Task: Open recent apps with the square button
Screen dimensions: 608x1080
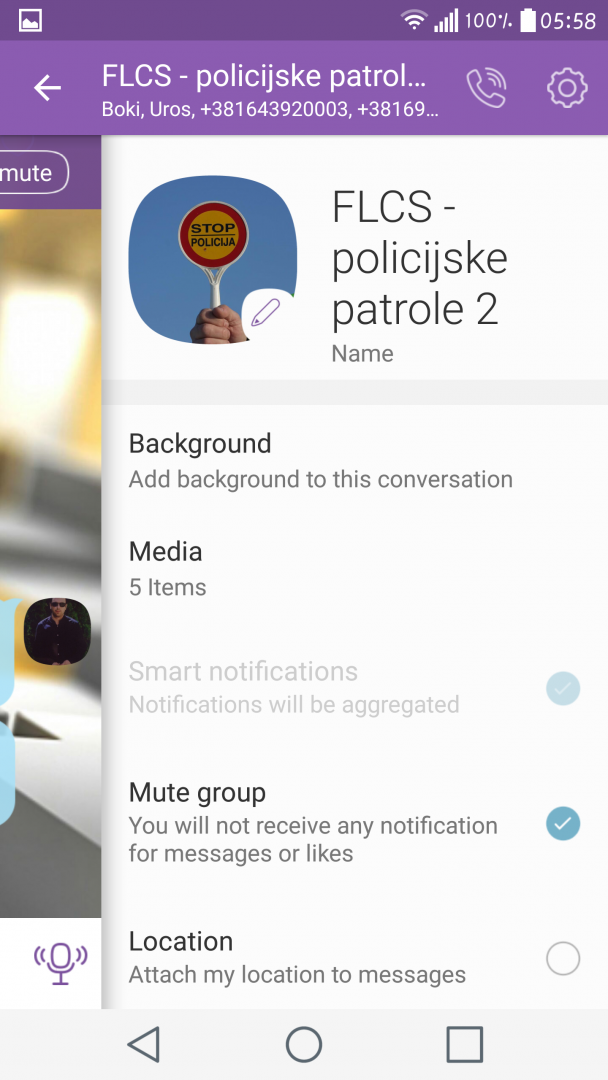Action: [x=464, y=1044]
